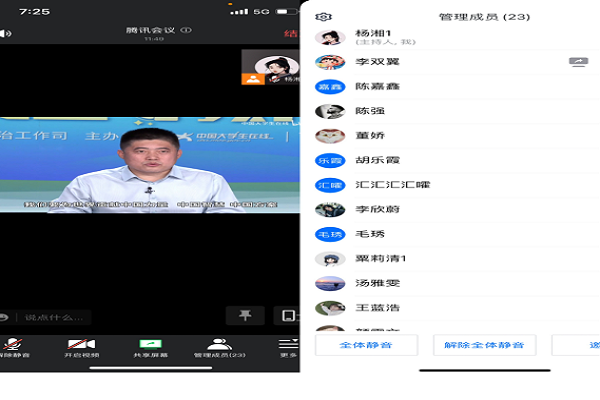Mute everyone with 全体静音

pyautogui.click(x=366, y=345)
